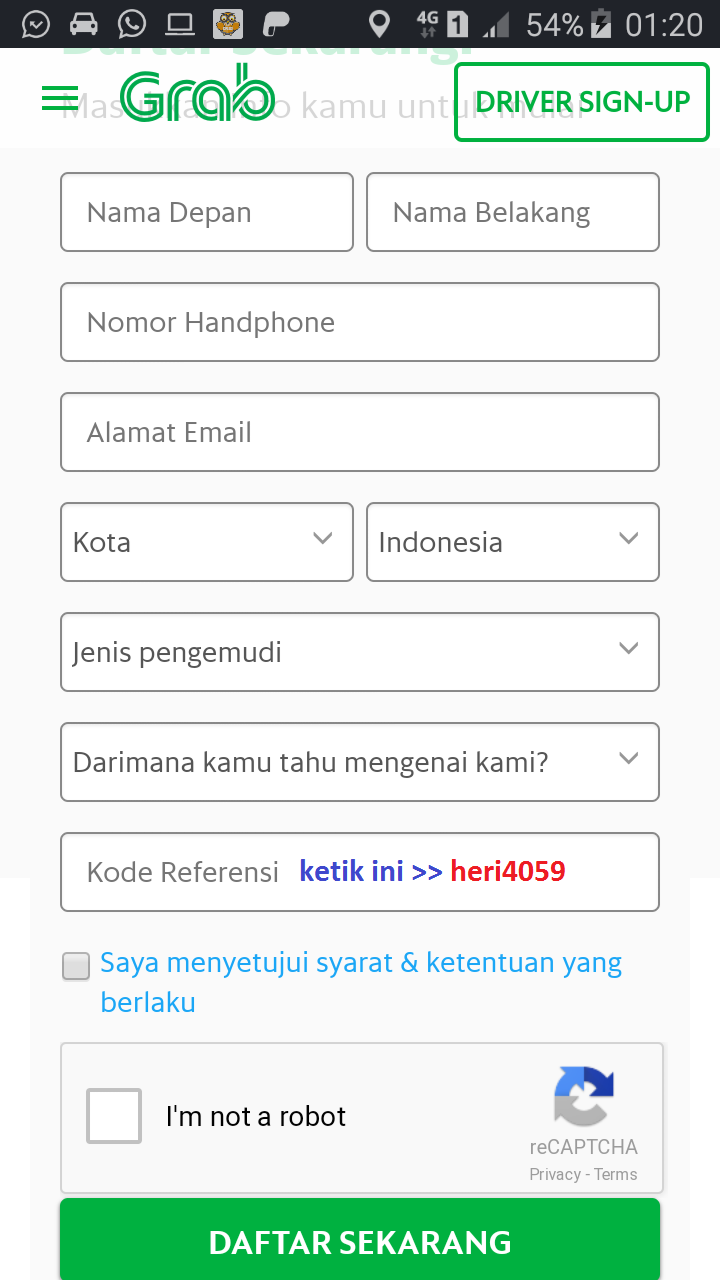The width and height of the screenshot is (720, 1280).
Task: Open the reCAPTCHA Terms link
Action: (x=616, y=1175)
